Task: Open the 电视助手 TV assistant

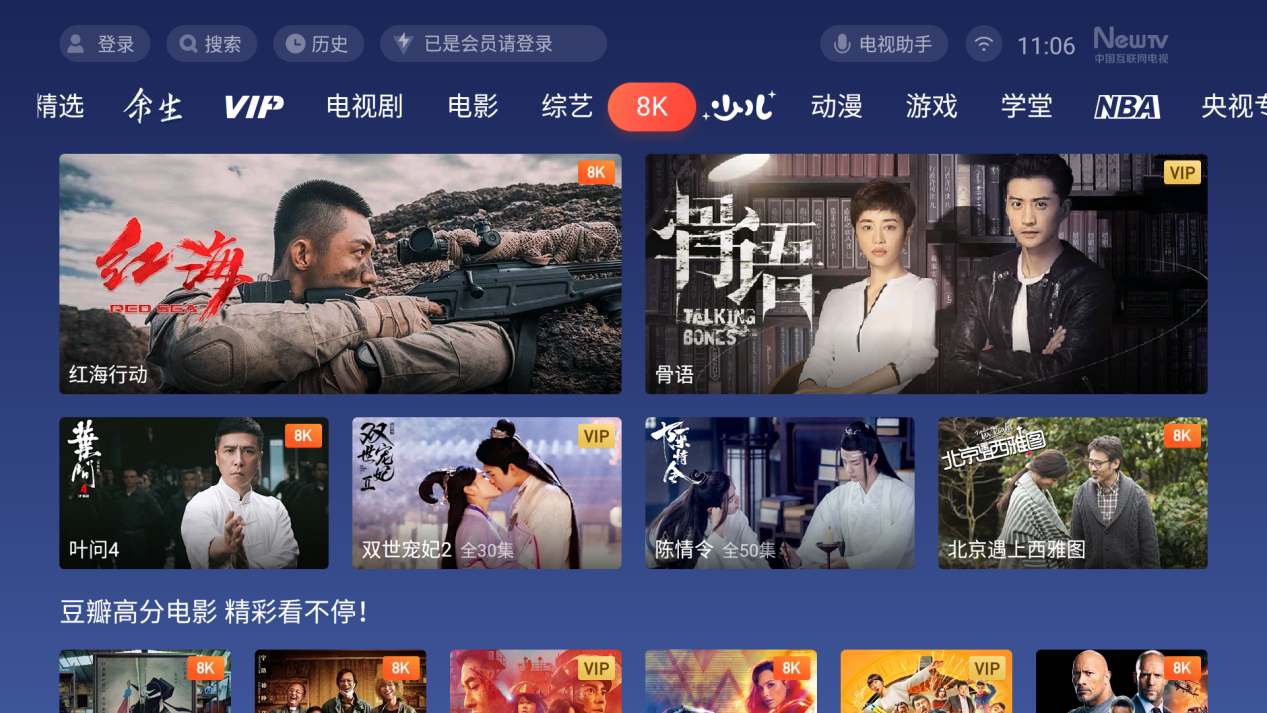Action: tap(883, 44)
